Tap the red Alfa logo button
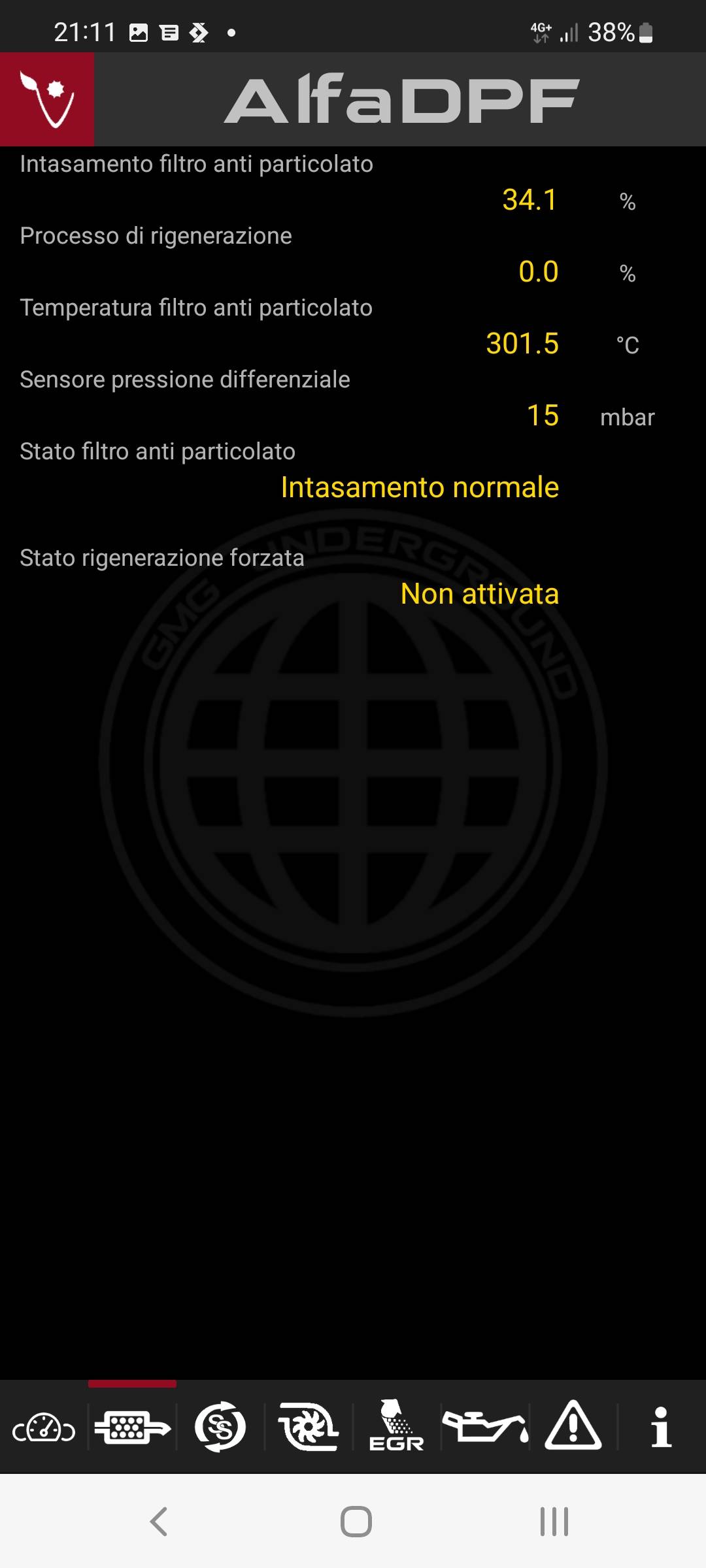Screen dimensions: 706x1568 [47, 99]
